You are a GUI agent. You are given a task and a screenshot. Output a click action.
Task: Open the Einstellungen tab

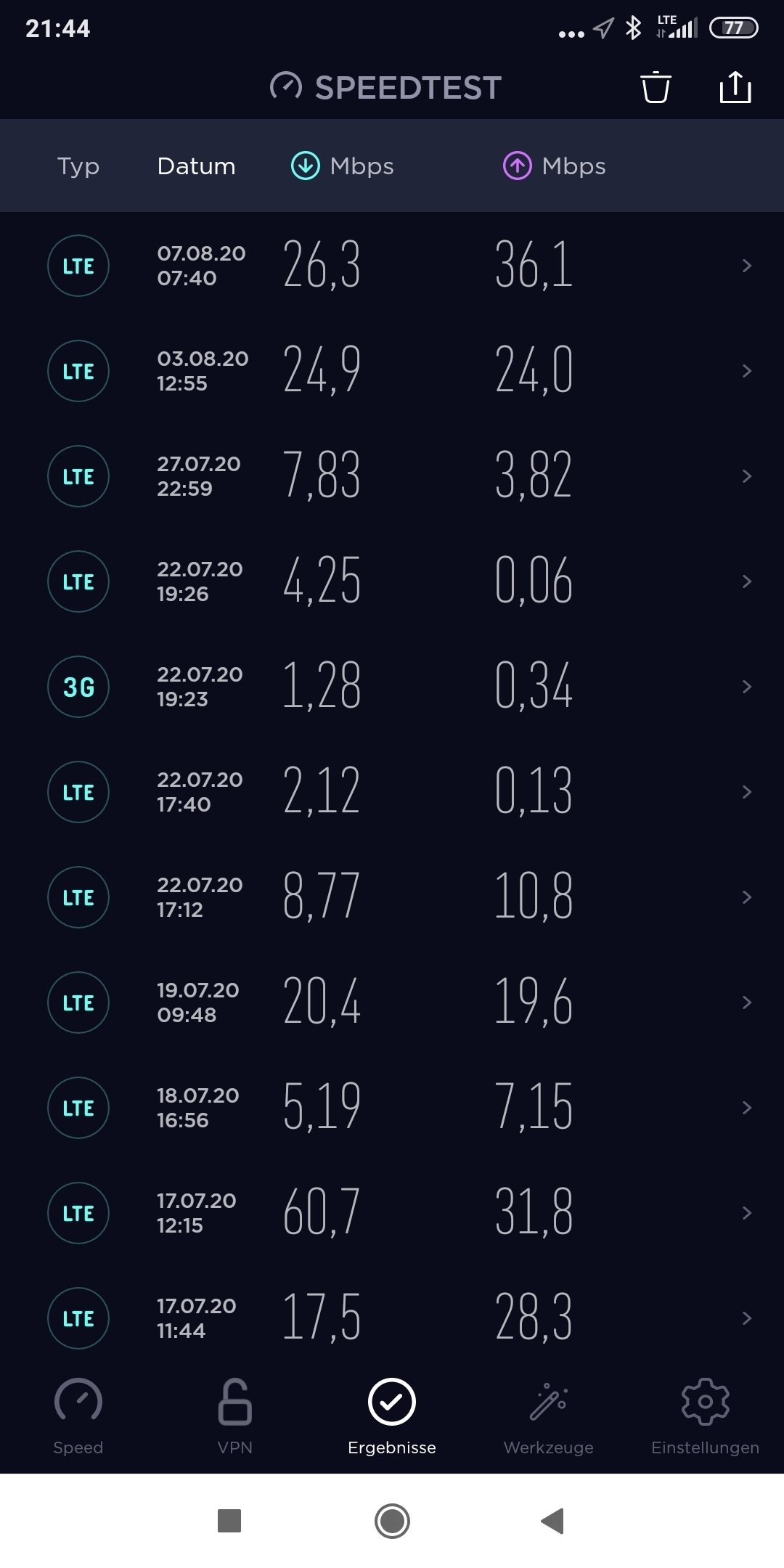tap(706, 1417)
